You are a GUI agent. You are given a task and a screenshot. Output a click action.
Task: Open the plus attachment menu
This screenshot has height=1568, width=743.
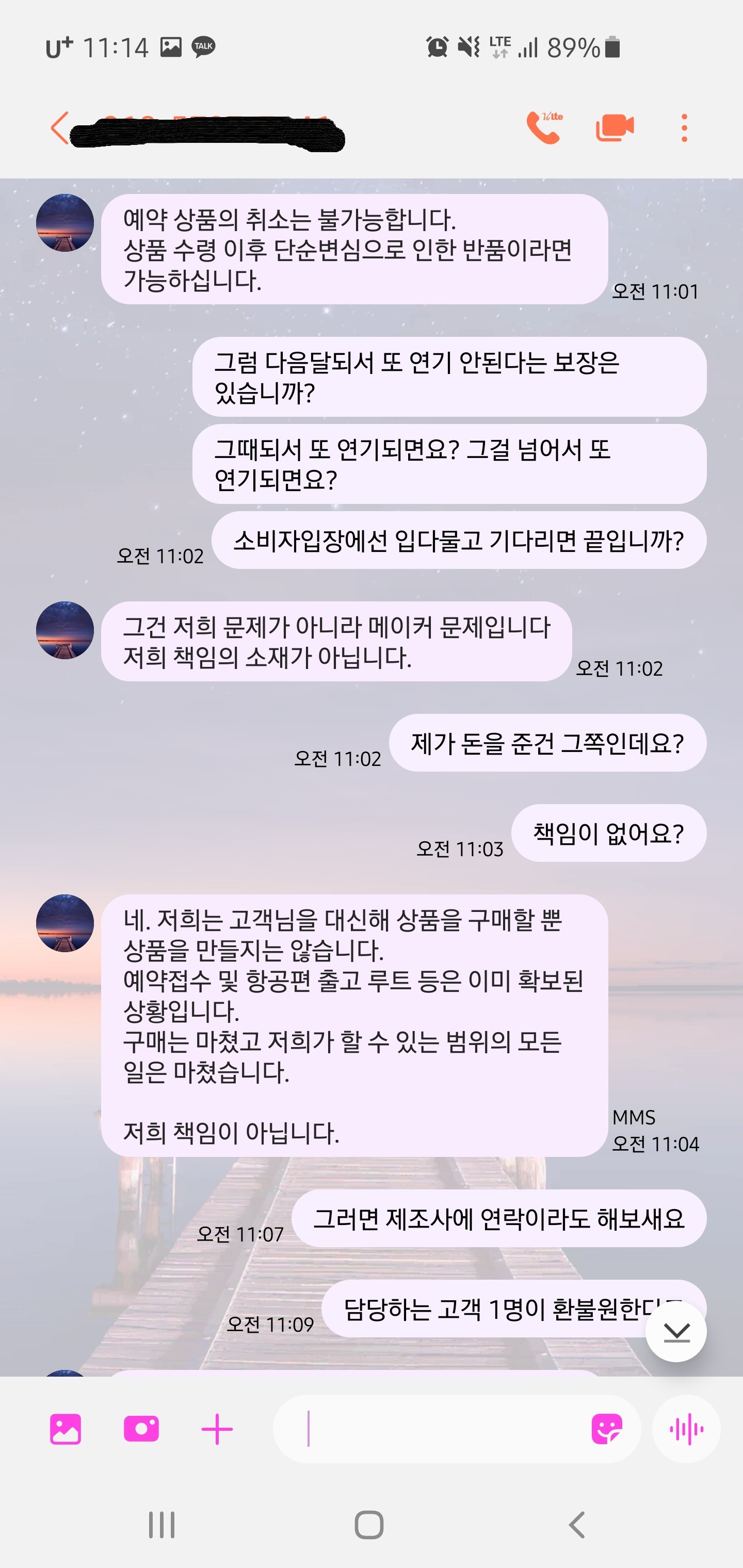[x=217, y=1429]
